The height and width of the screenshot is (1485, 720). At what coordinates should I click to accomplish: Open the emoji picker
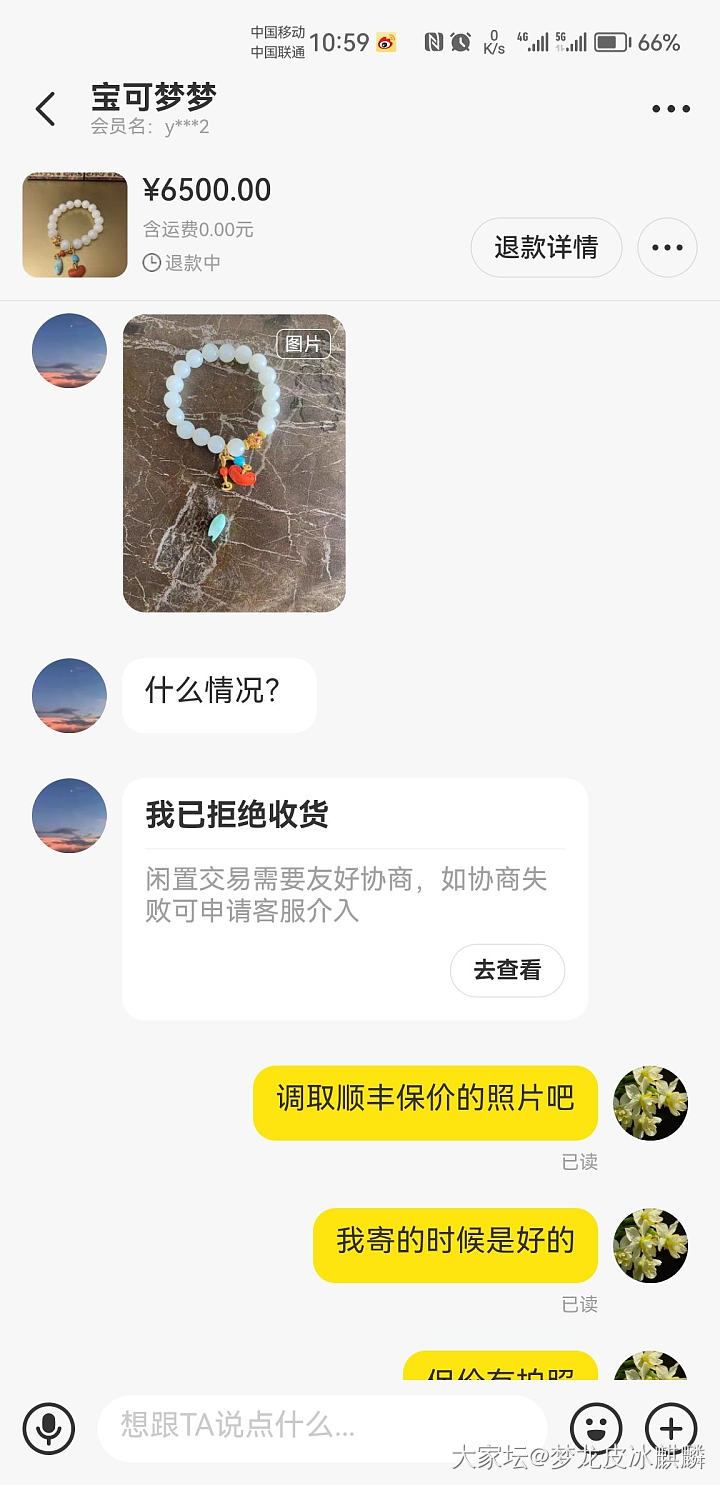596,1427
